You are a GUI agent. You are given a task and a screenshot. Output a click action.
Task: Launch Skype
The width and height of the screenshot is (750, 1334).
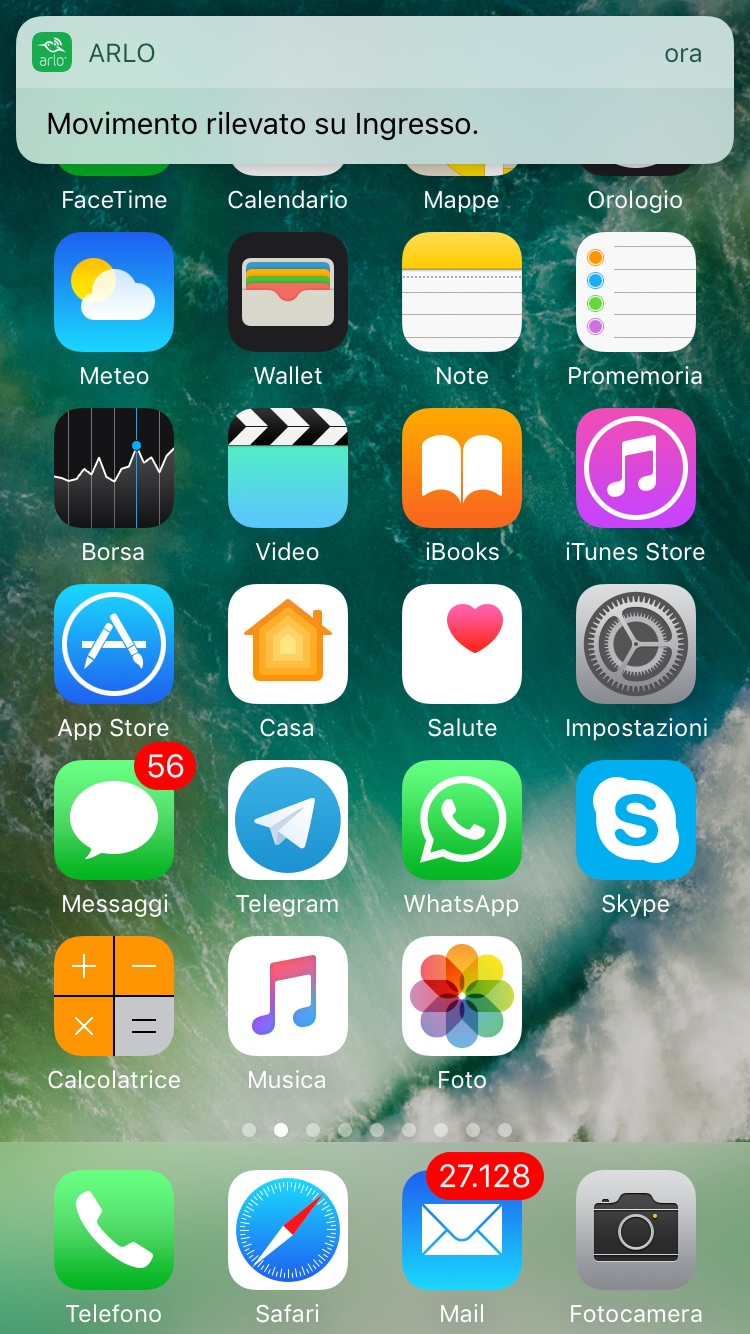pos(636,820)
